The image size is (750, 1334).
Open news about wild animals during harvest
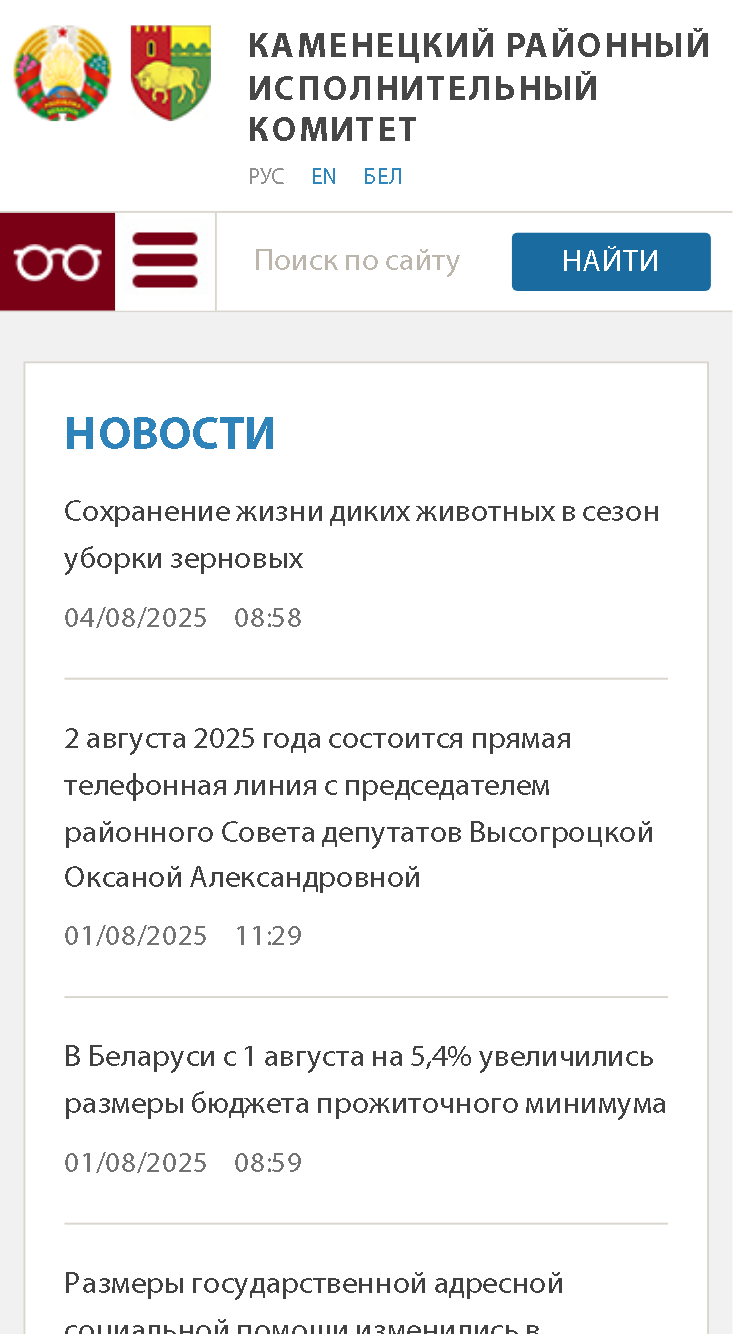(x=361, y=534)
